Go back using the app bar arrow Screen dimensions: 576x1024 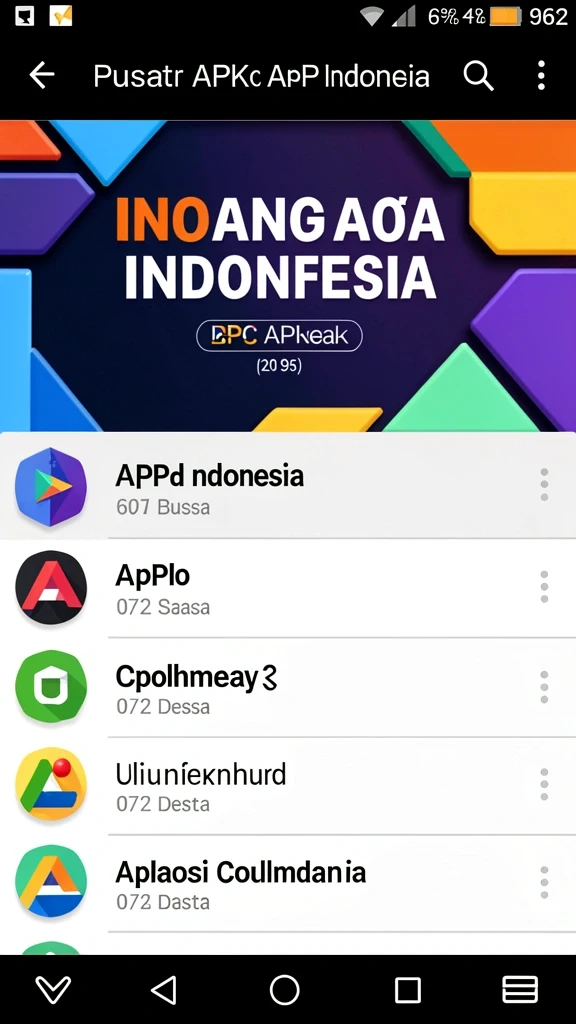pos(42,76)
